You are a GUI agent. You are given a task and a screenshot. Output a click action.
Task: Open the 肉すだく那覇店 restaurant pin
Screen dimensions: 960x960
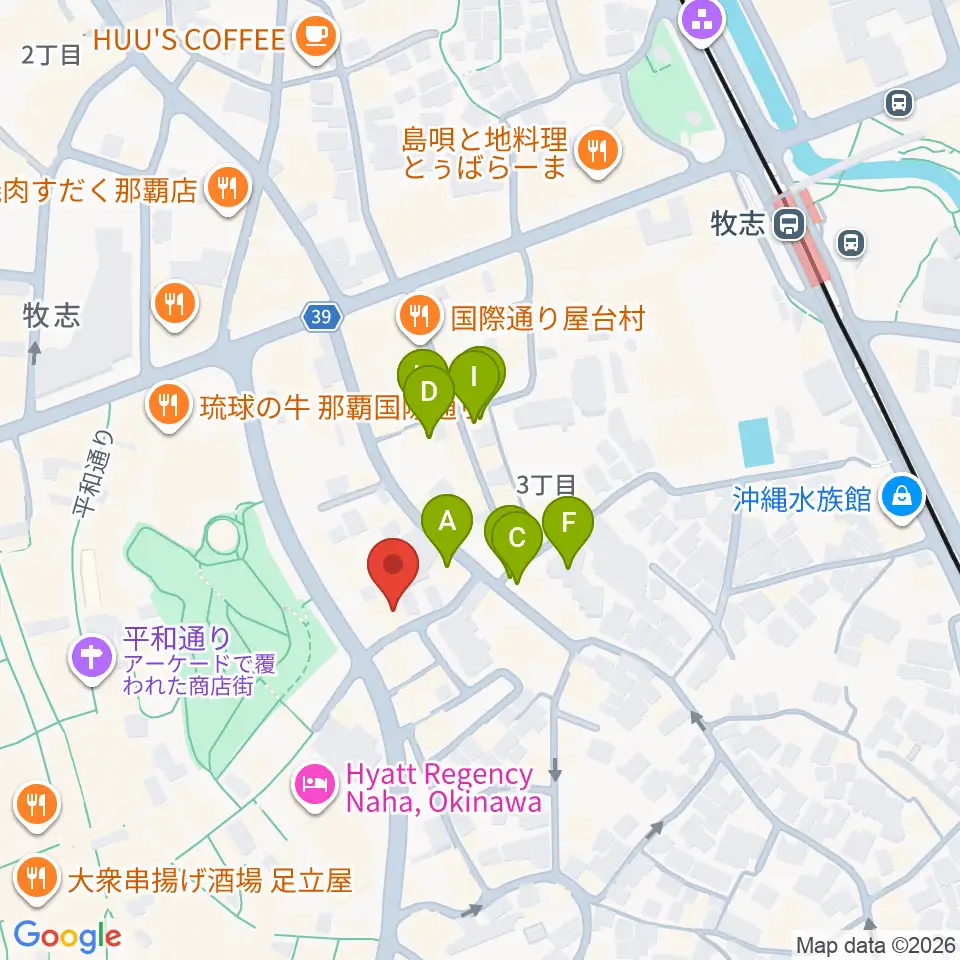[228, 190]
